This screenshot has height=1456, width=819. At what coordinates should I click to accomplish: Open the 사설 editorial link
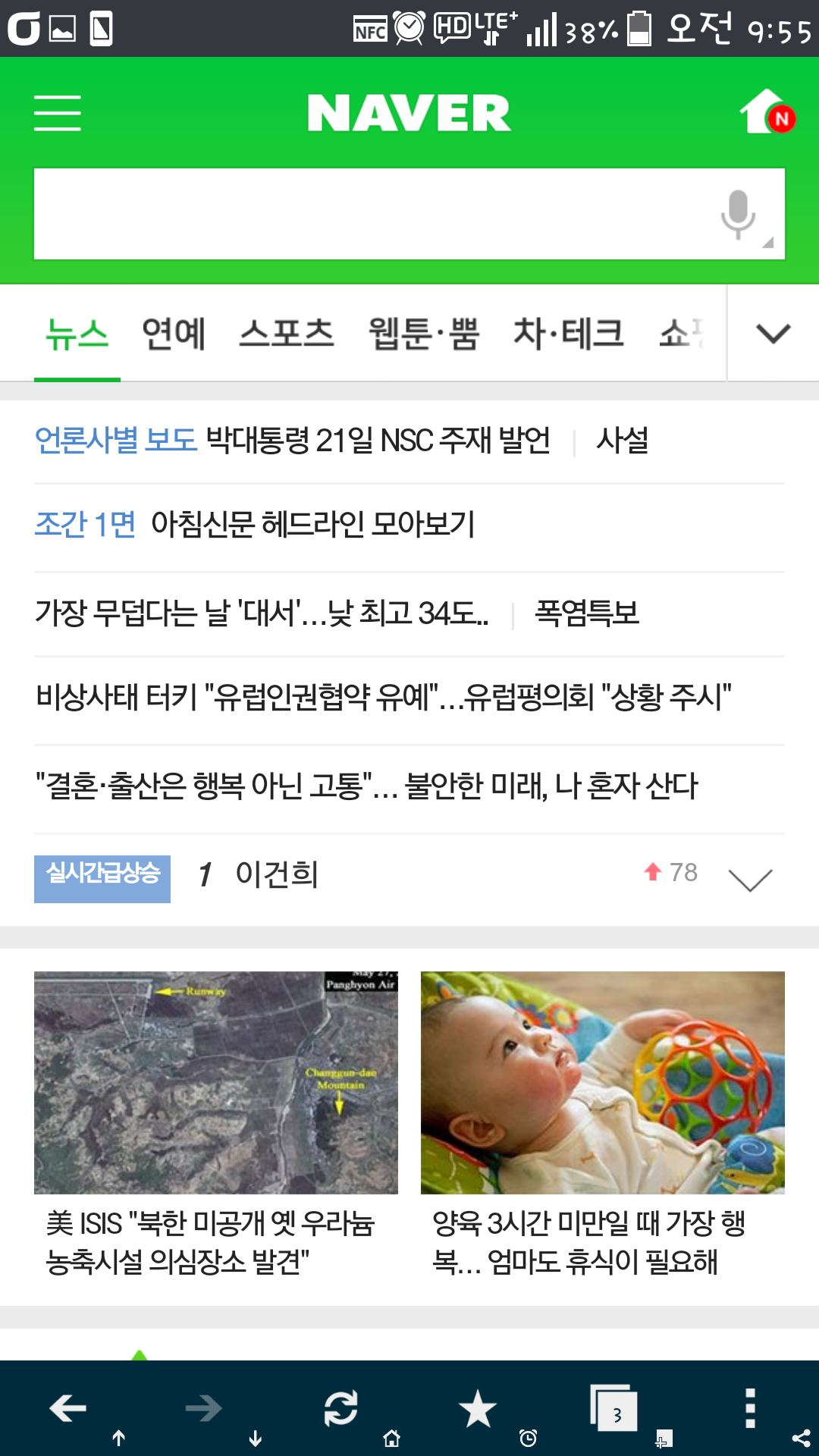point(622,441)
